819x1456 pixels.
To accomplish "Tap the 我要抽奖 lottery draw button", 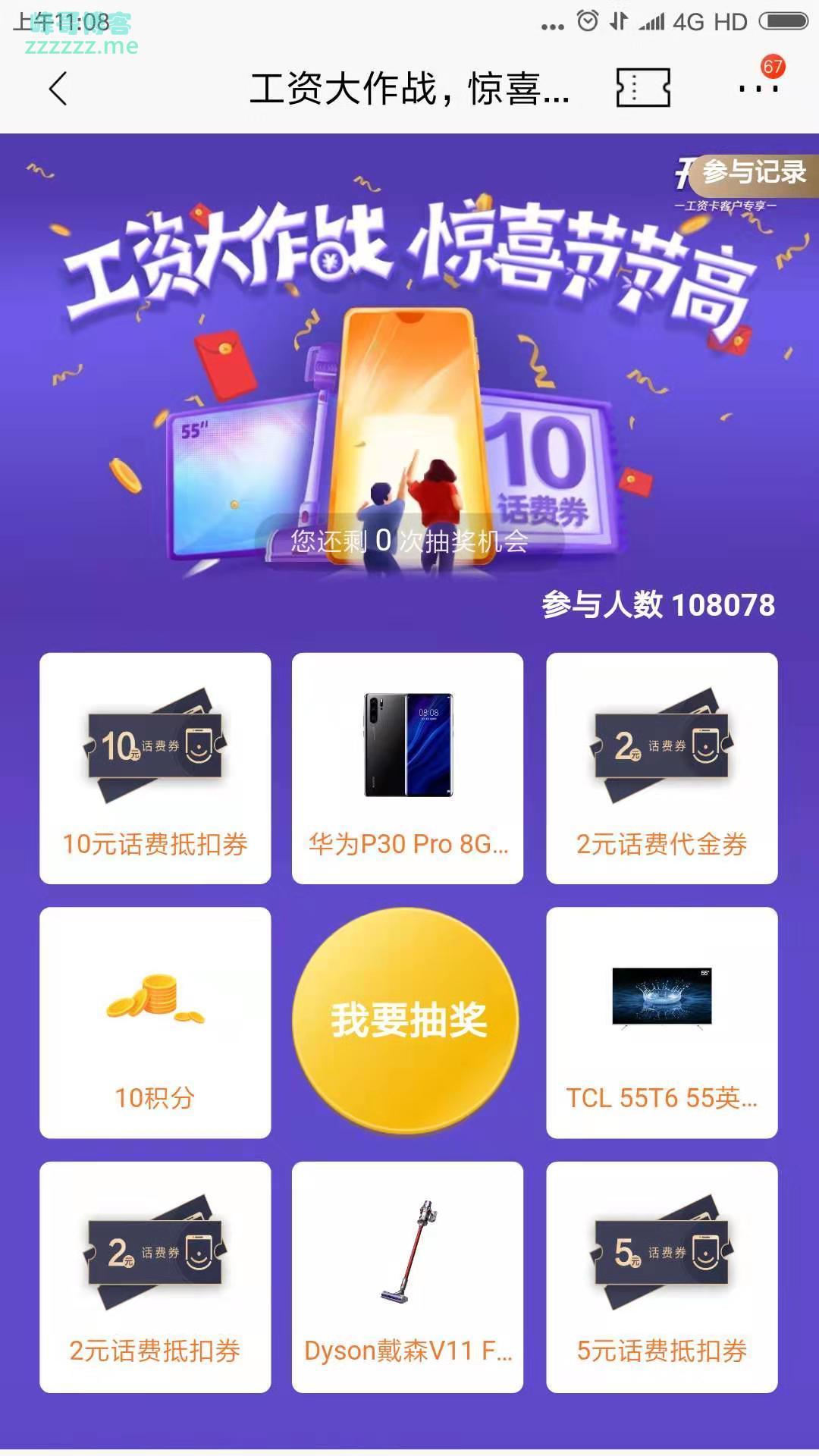I will pos(407,1021).
